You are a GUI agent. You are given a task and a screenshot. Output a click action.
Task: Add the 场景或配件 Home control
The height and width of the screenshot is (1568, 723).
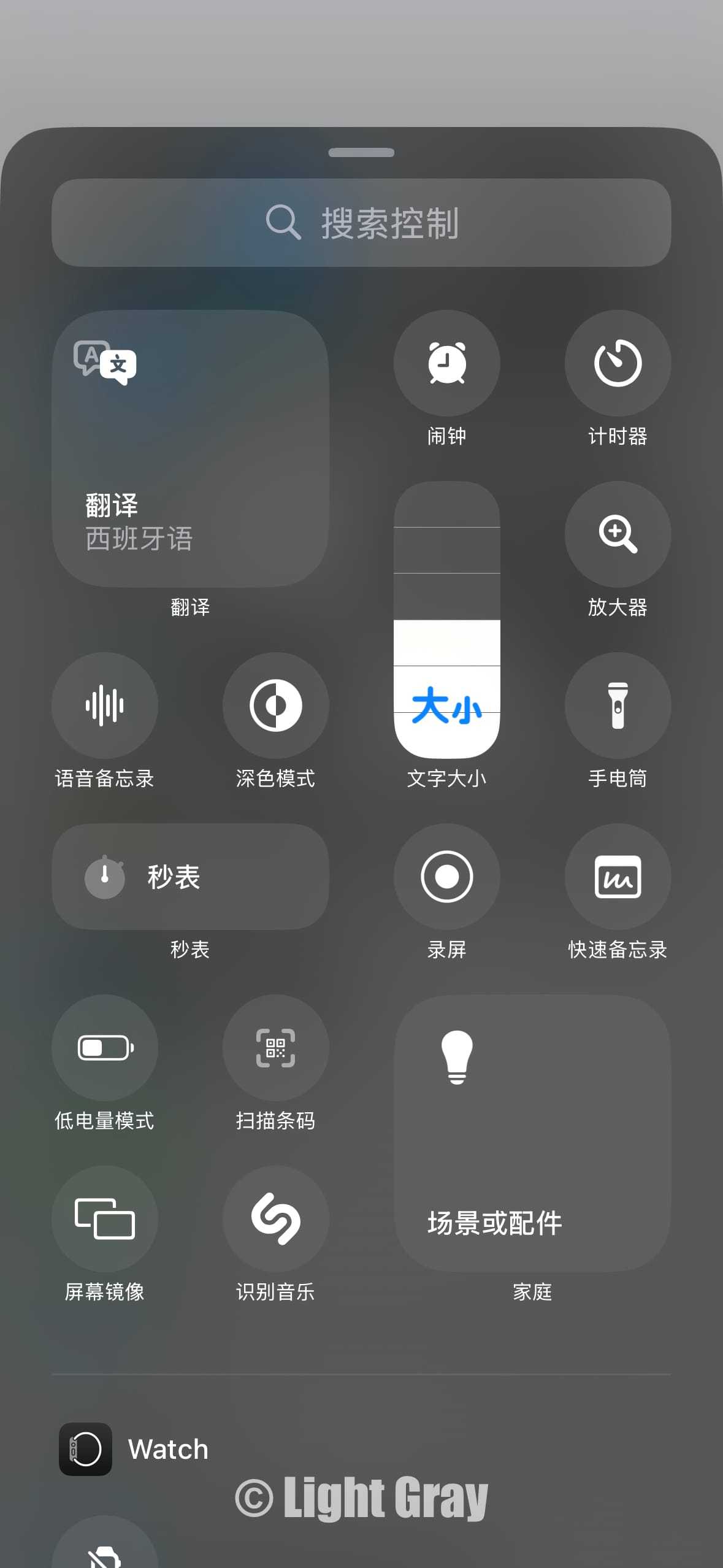click(x=532, y=1133)
